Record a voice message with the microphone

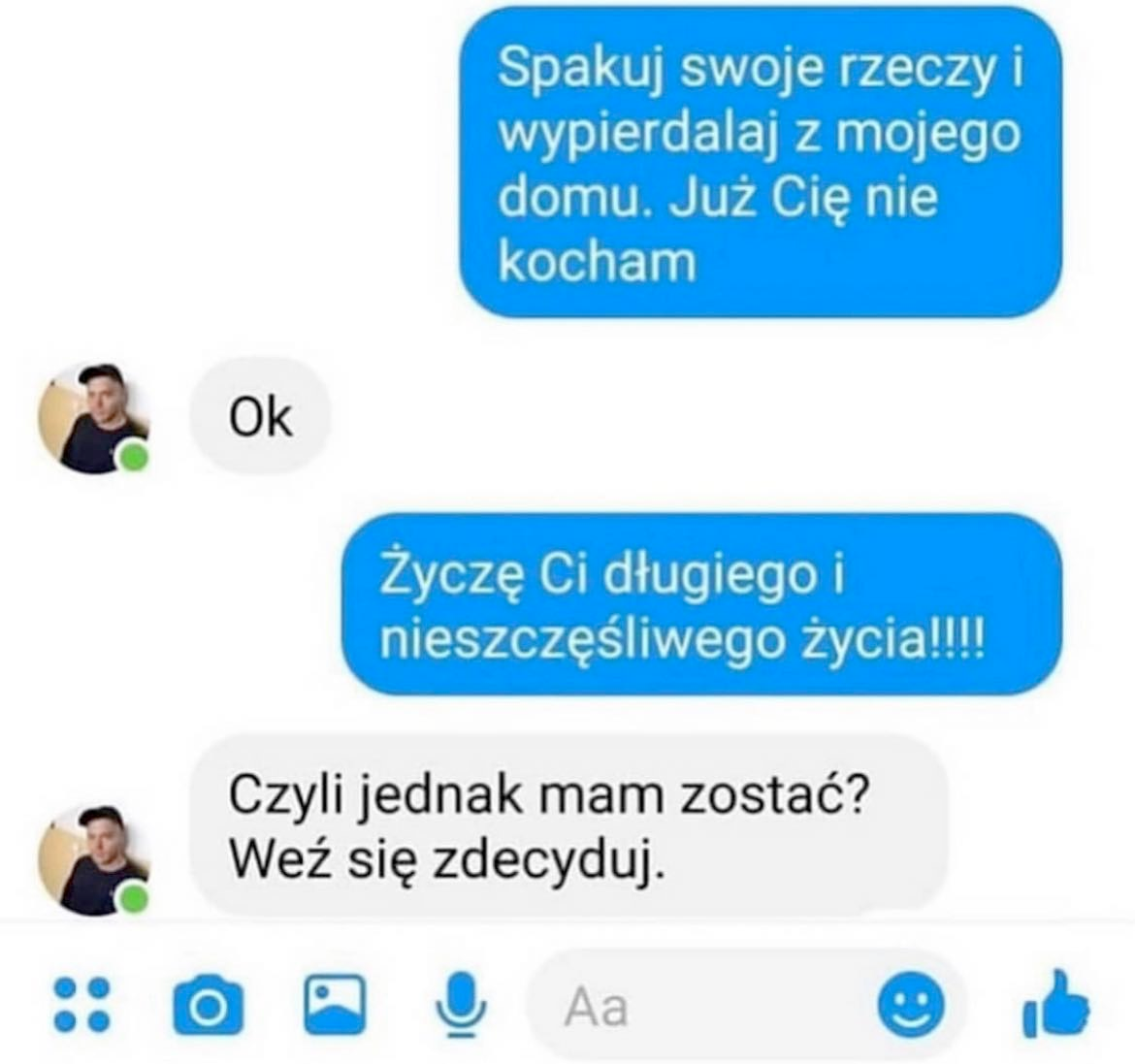(460, 1005)
